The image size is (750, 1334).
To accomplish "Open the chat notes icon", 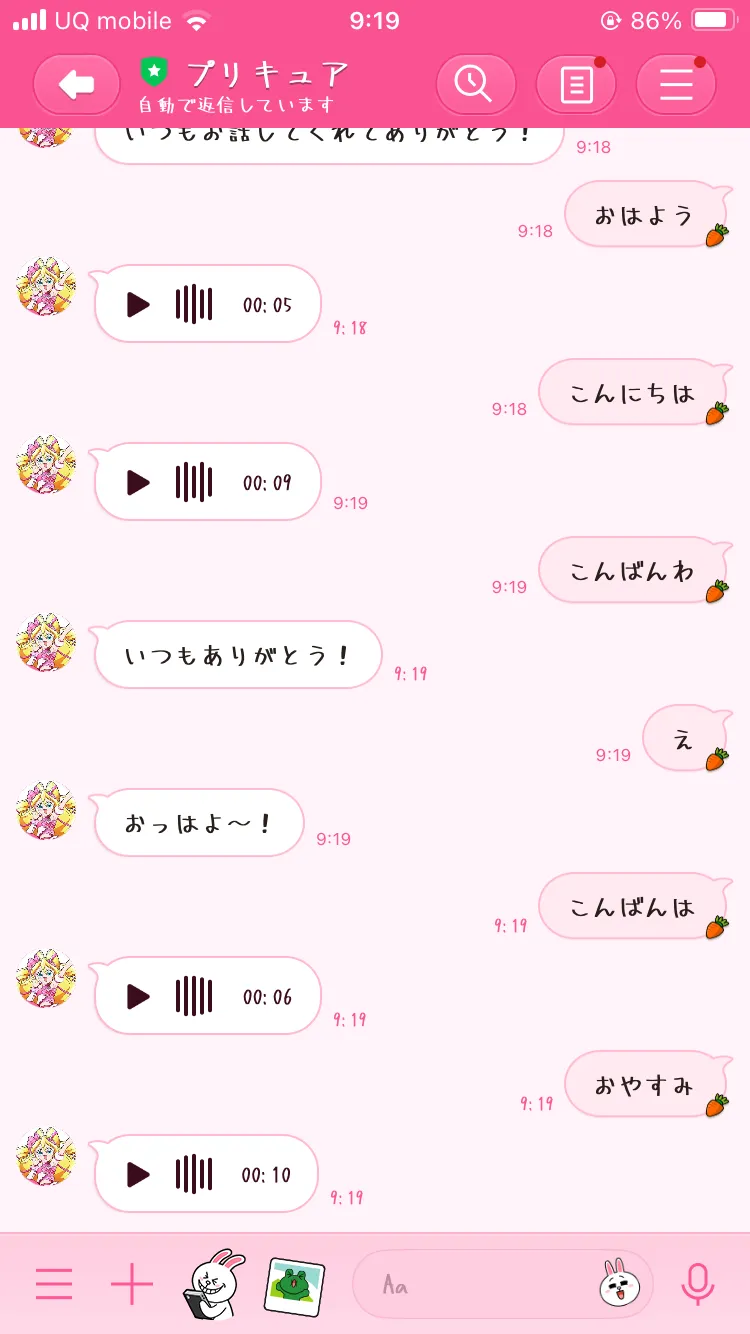I will (x=575, y=85).
